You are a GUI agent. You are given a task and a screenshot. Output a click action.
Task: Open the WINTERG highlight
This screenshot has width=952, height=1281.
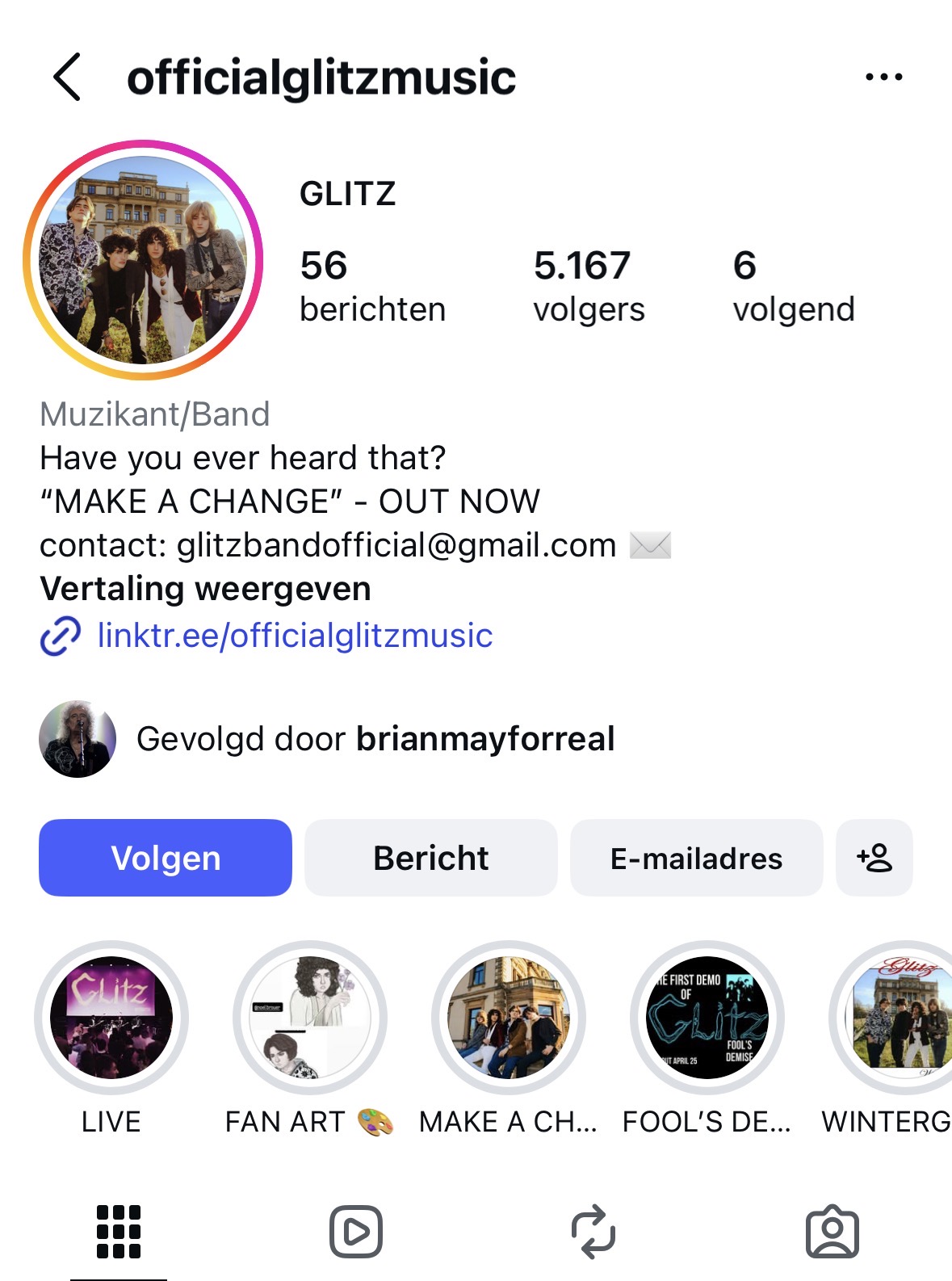(x=896, y=1018)
